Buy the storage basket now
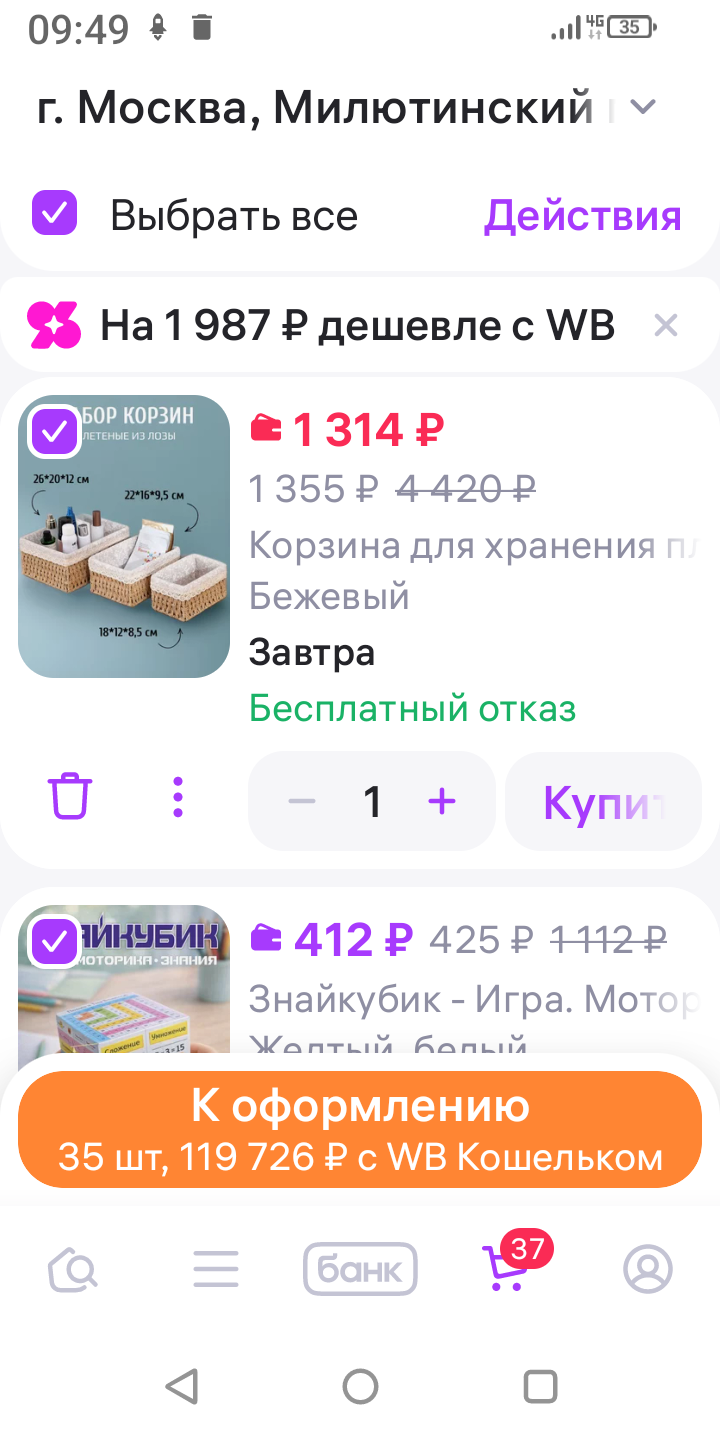 tap(603, 801)
